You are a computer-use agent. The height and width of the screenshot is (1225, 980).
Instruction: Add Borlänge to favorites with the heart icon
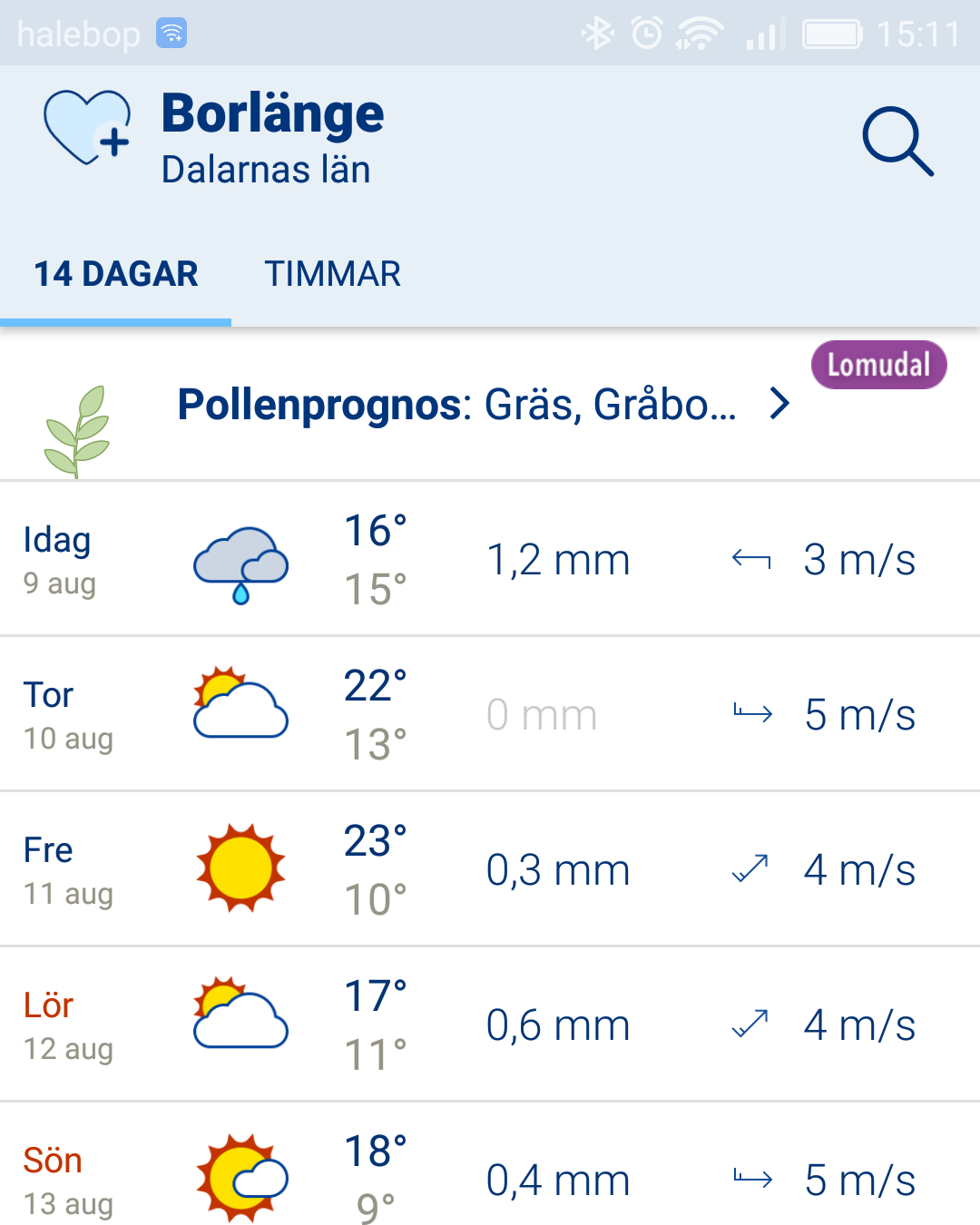tap(87, 128)
